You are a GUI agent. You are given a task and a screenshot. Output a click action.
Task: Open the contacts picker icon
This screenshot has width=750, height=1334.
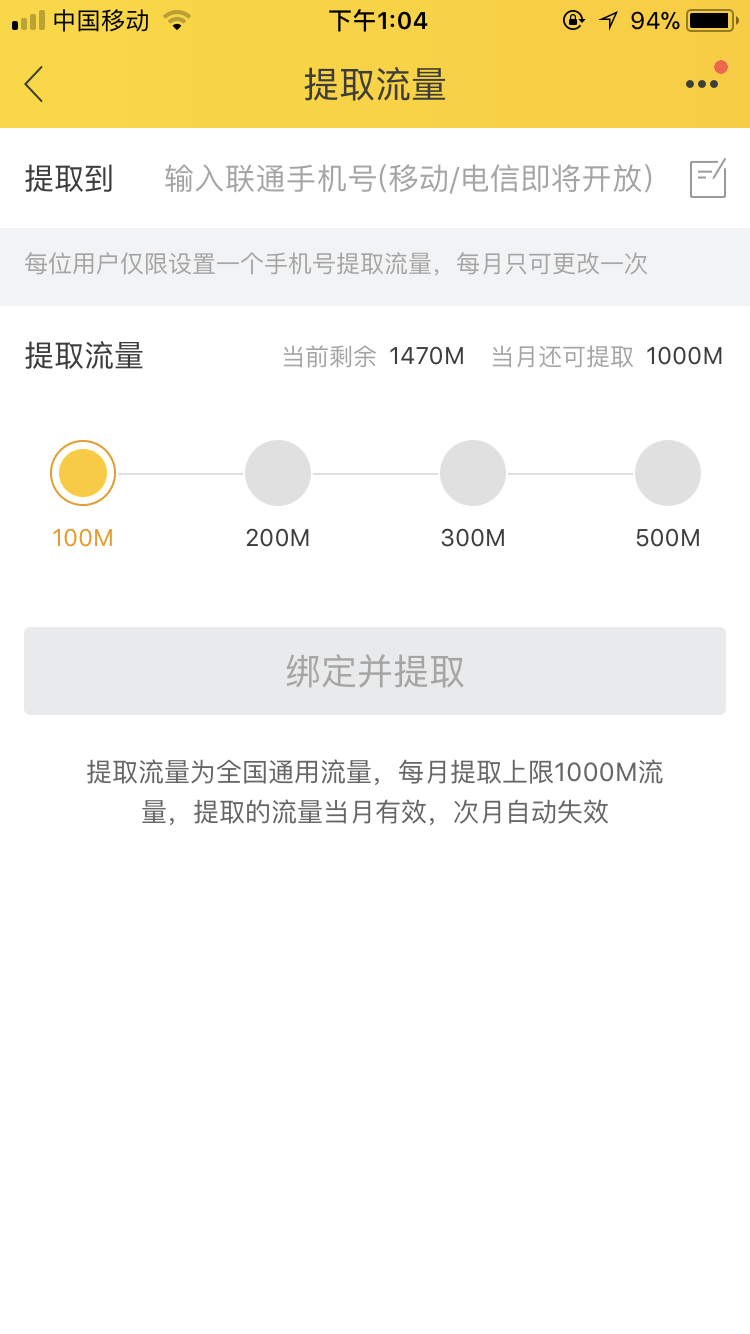pos(708,178)
